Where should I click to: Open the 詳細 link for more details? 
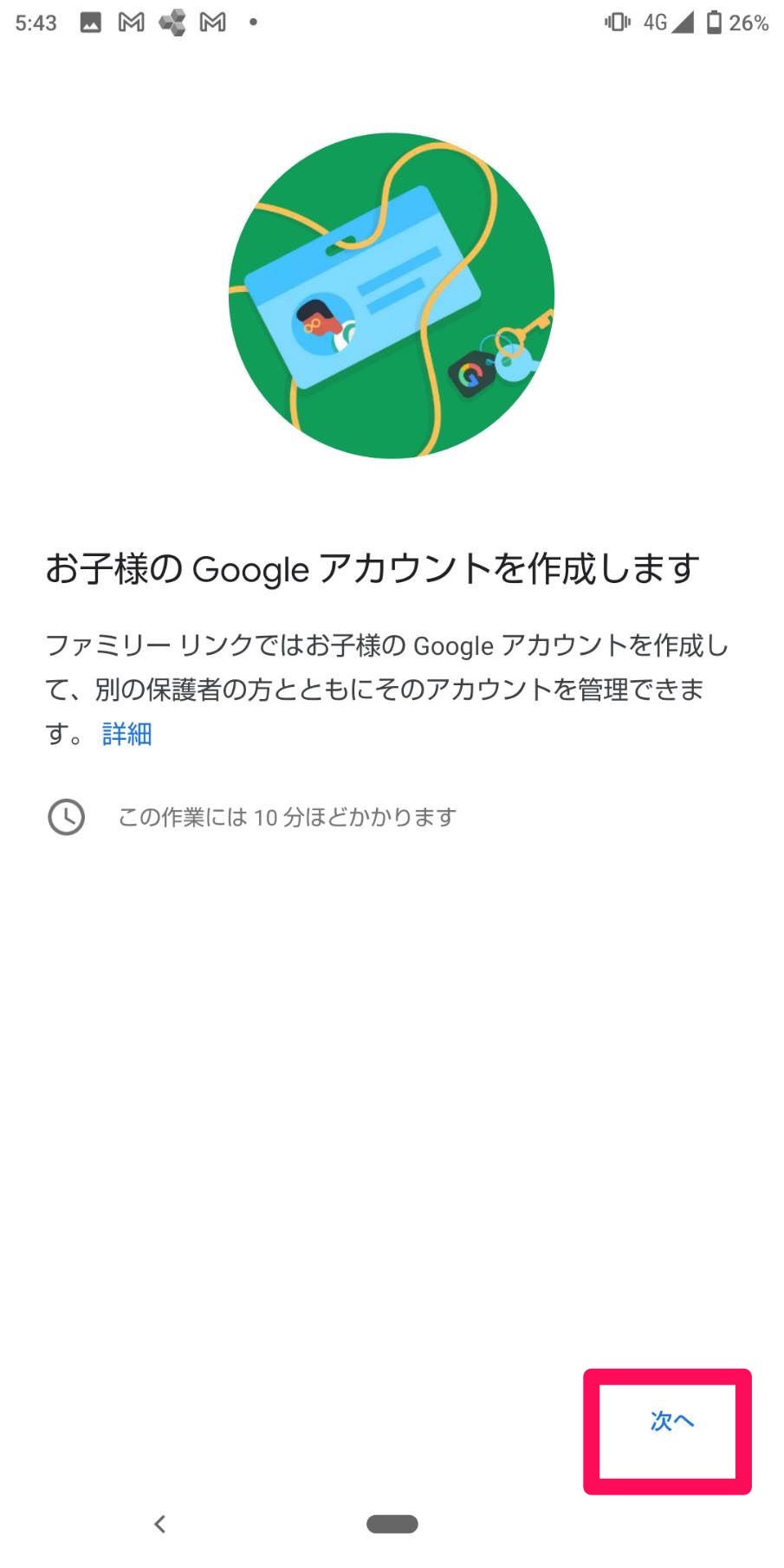127,734
